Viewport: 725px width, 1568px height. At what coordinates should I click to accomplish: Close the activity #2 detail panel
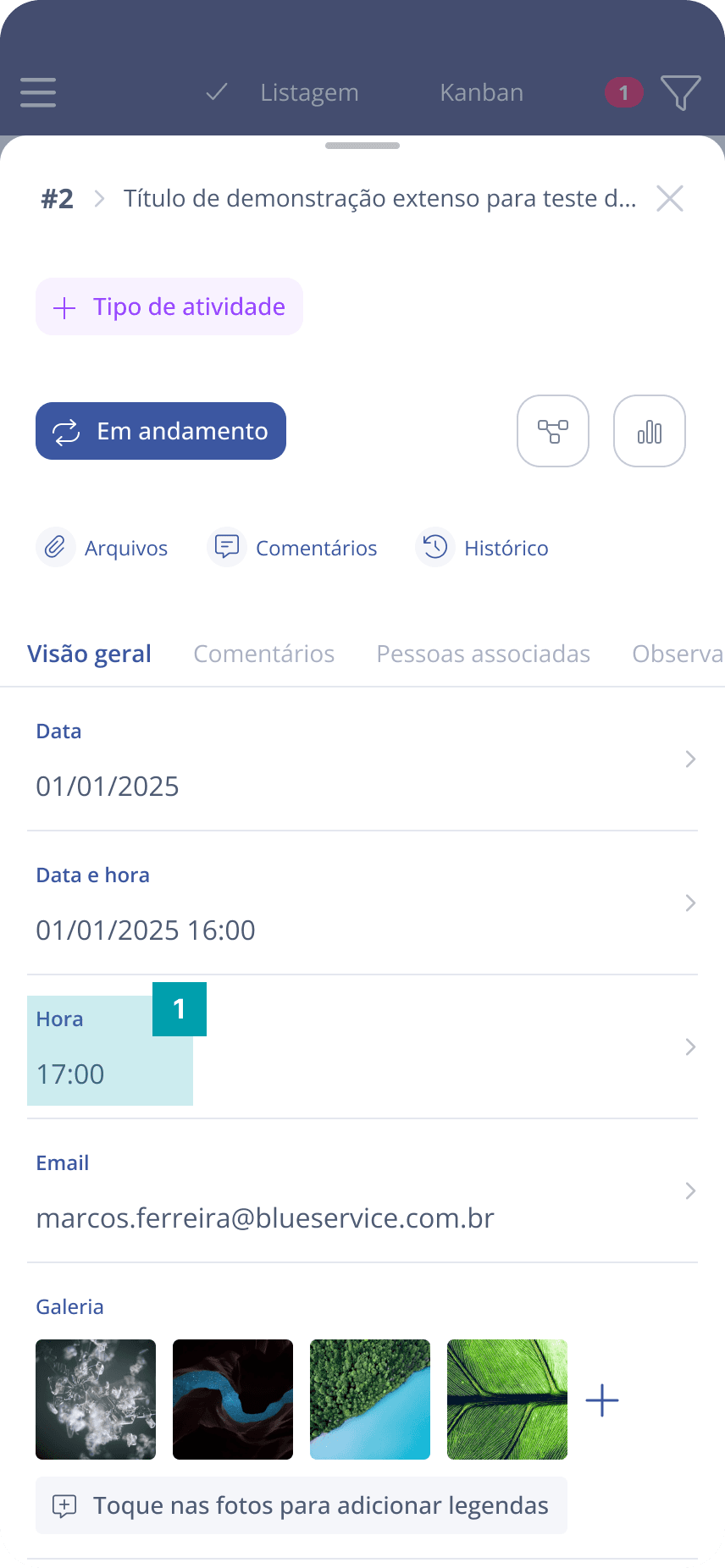[x=669, y=198]
